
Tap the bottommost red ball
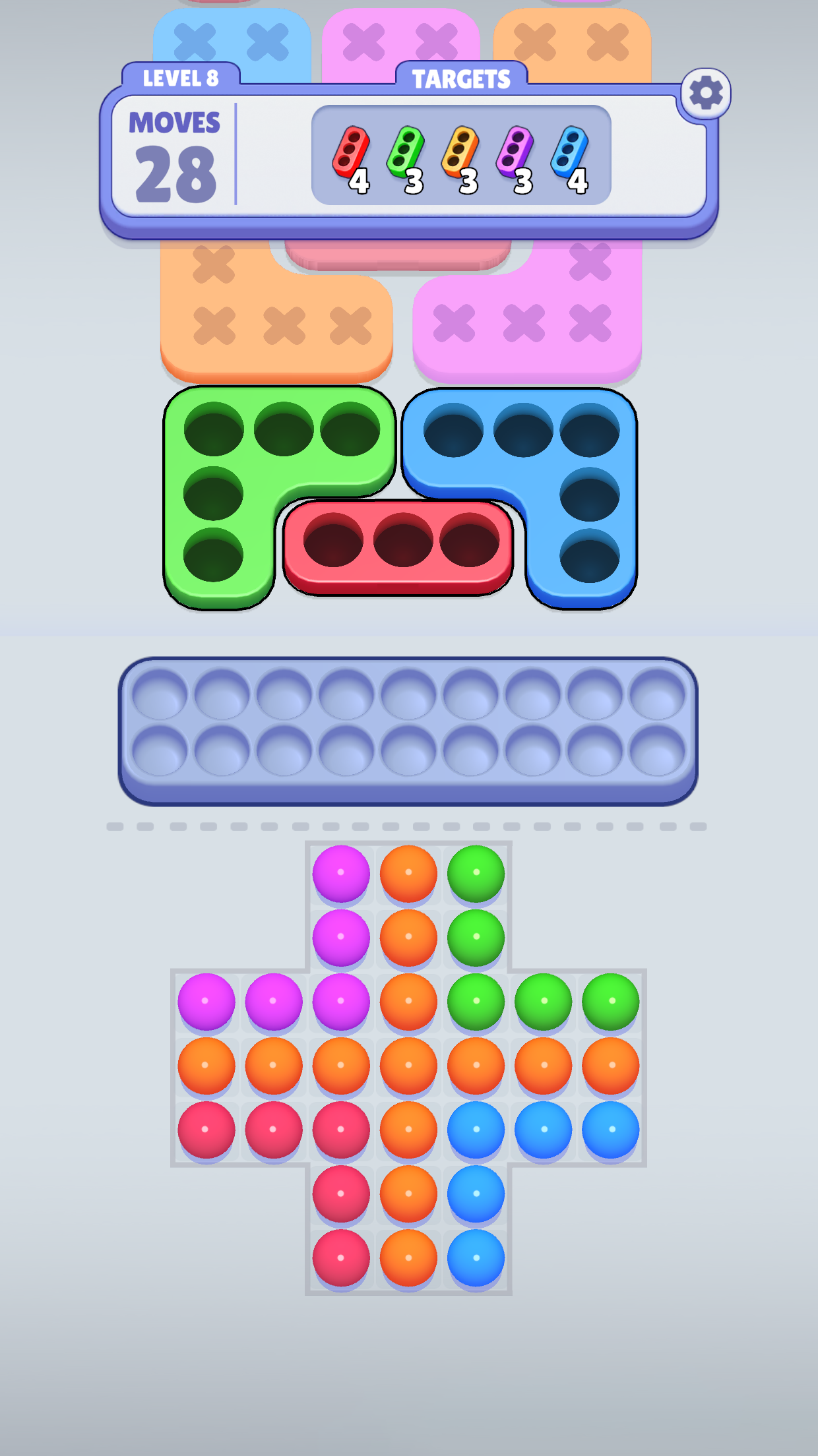[x=341, y=1258]
